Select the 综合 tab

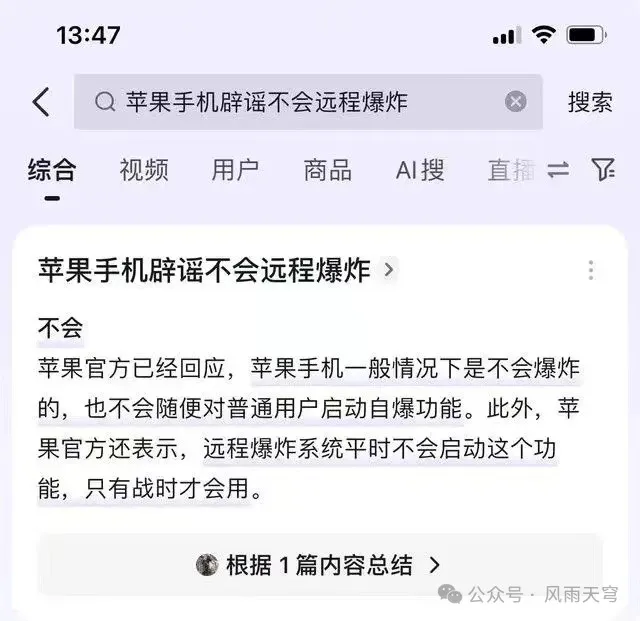(52, 170)
